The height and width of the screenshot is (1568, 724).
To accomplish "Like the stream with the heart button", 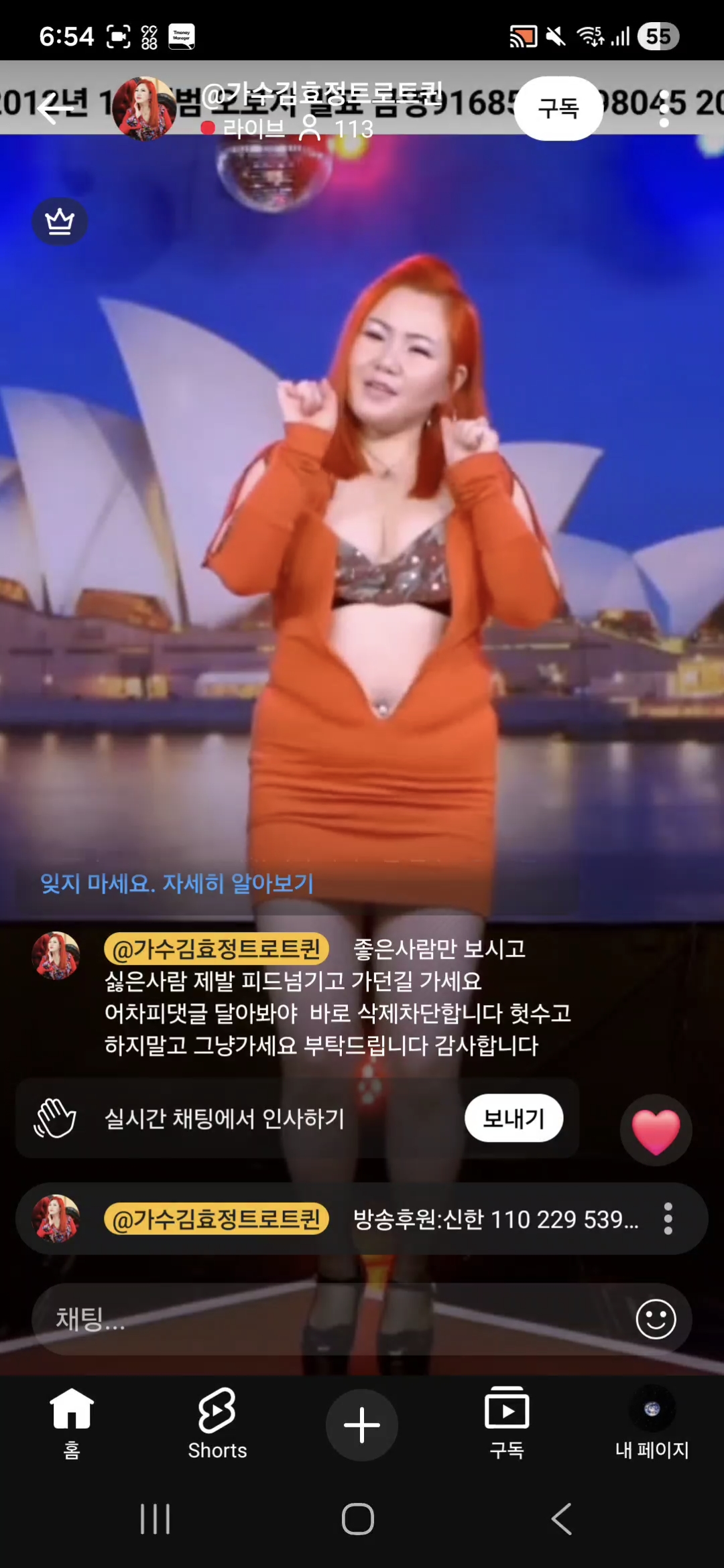I will point(656,1130).
